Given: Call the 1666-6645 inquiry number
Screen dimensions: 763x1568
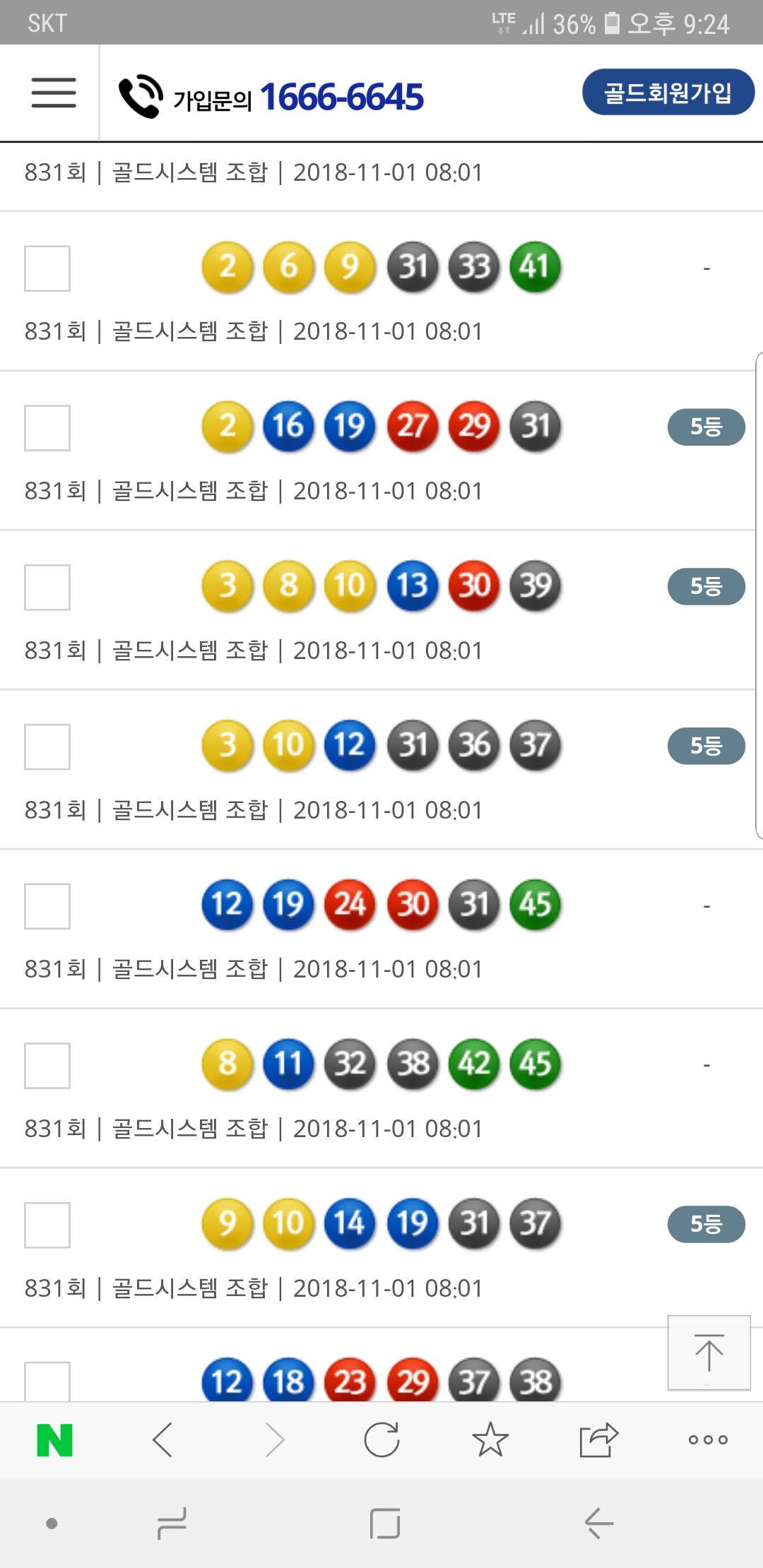Looking at the screenshot, I should 341,97.
